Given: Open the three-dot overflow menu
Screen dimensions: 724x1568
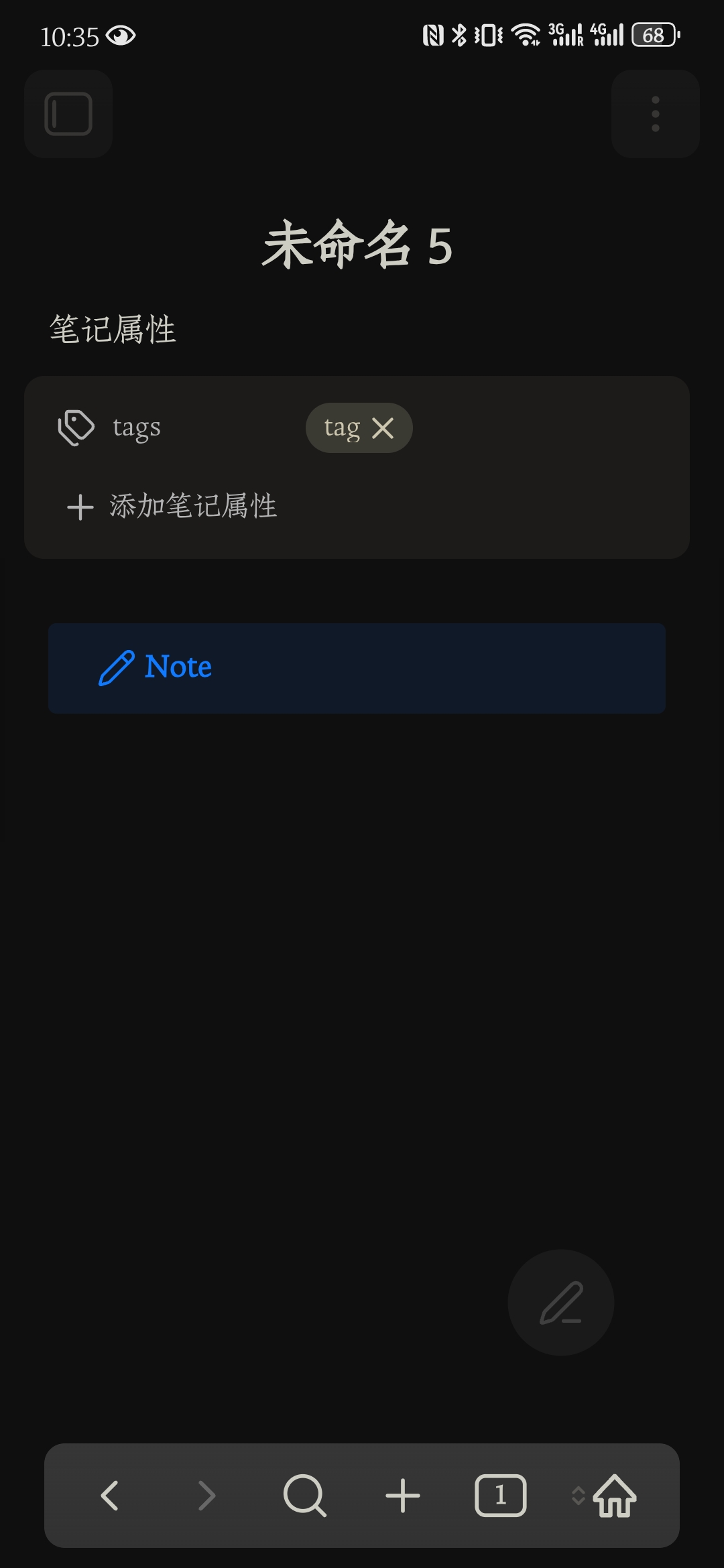Looking at the screenshot, I should click(x=655, y=114).
